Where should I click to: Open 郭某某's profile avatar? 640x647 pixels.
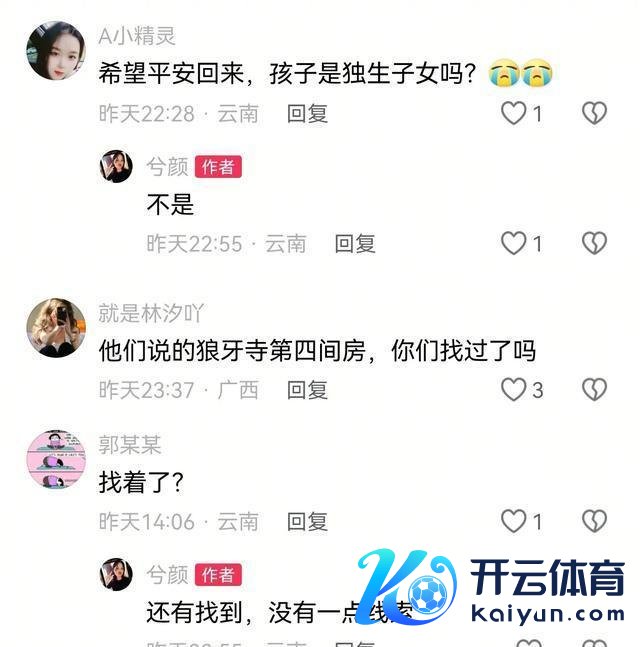[x=54, y=459]
